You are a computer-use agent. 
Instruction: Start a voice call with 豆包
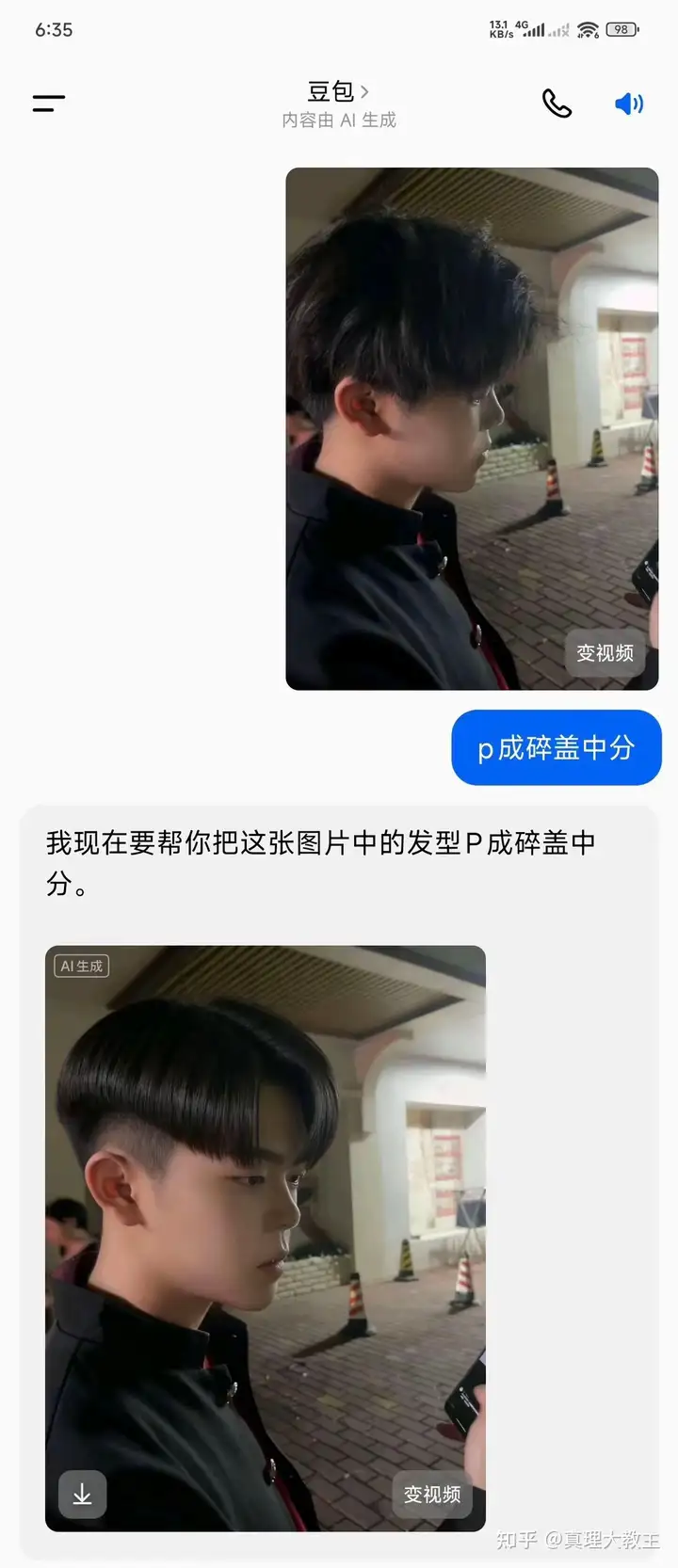point(557,104)
